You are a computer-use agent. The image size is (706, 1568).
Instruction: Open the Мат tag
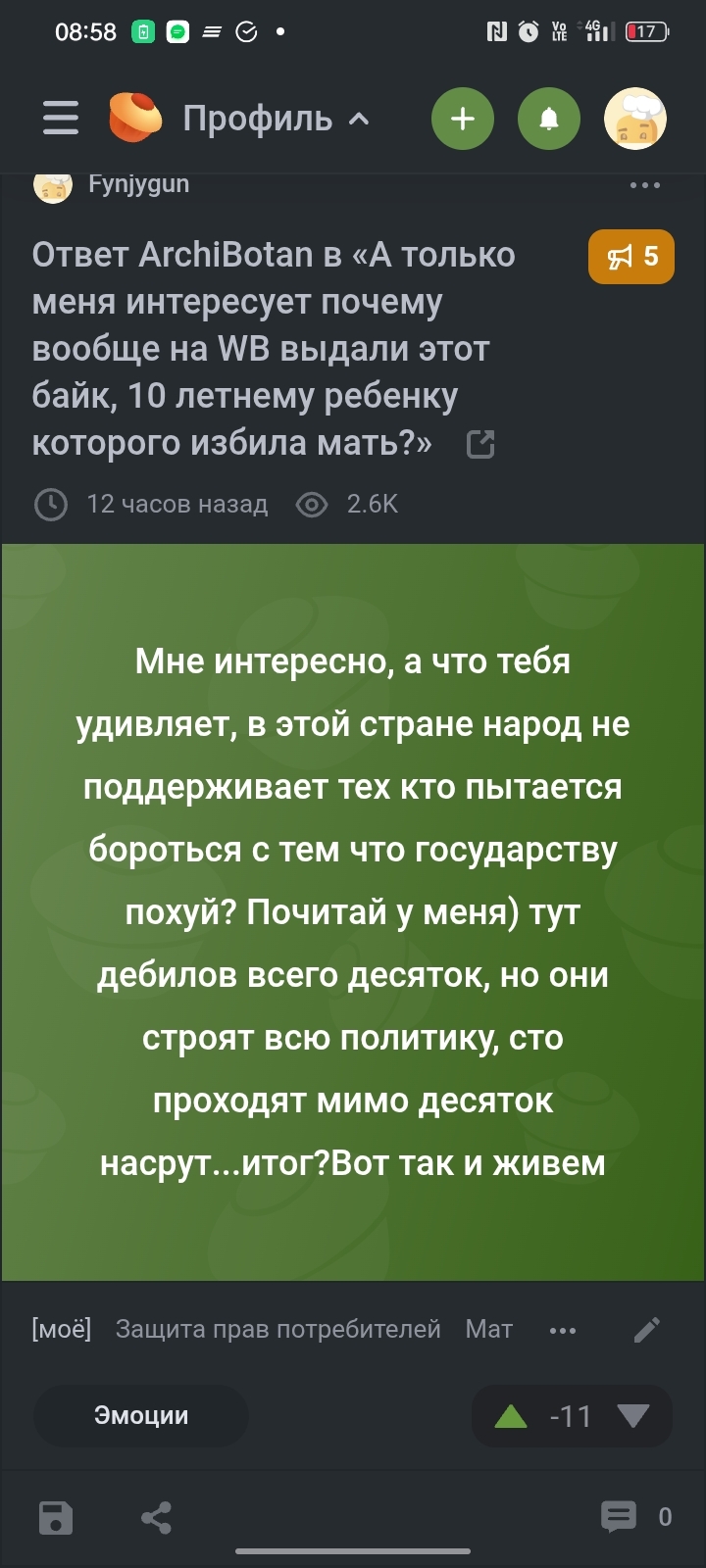coord(488,1329)
